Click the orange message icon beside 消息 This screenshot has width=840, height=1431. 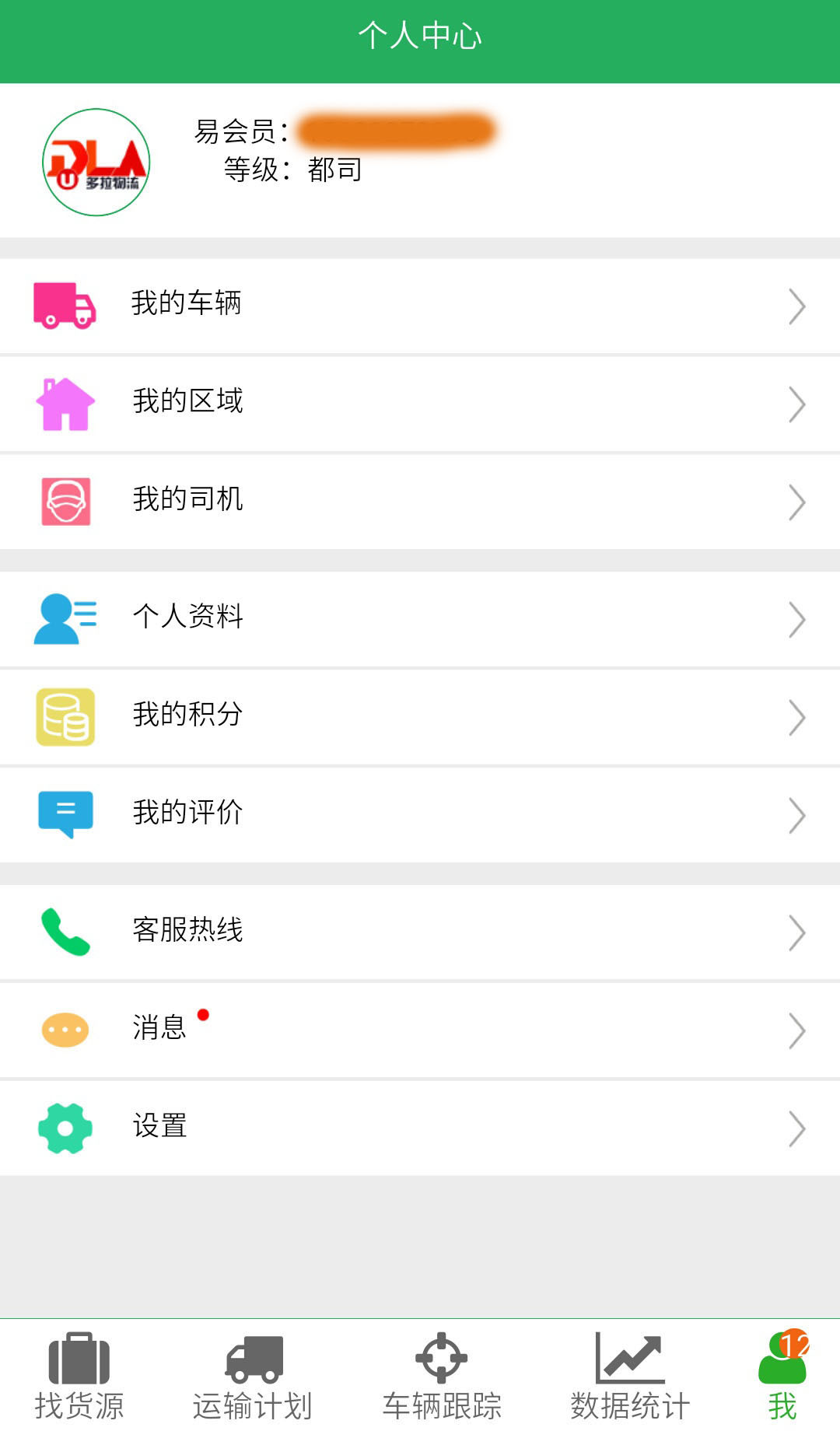[65, 1029]
